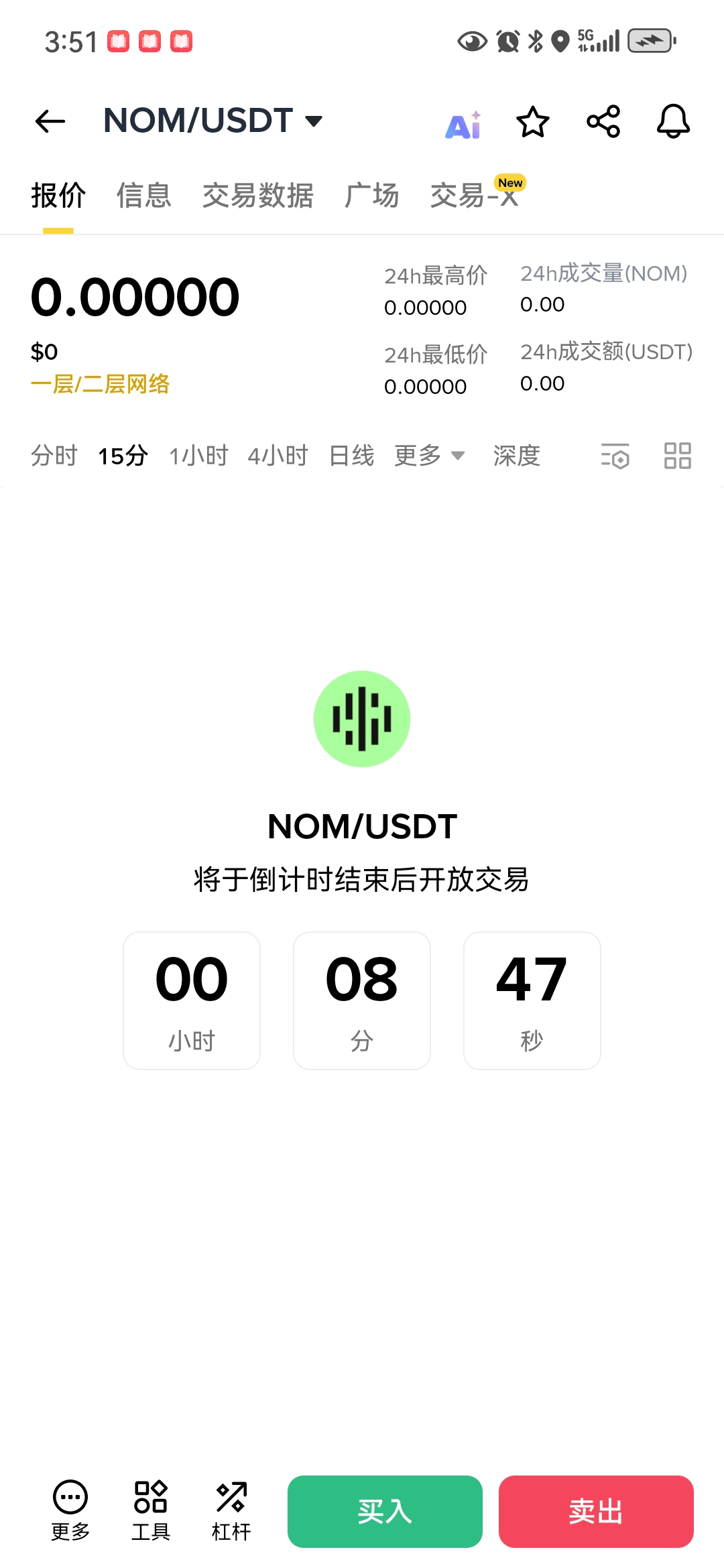
Task: Select the 日线 chart interval
Action: point(351,456)
